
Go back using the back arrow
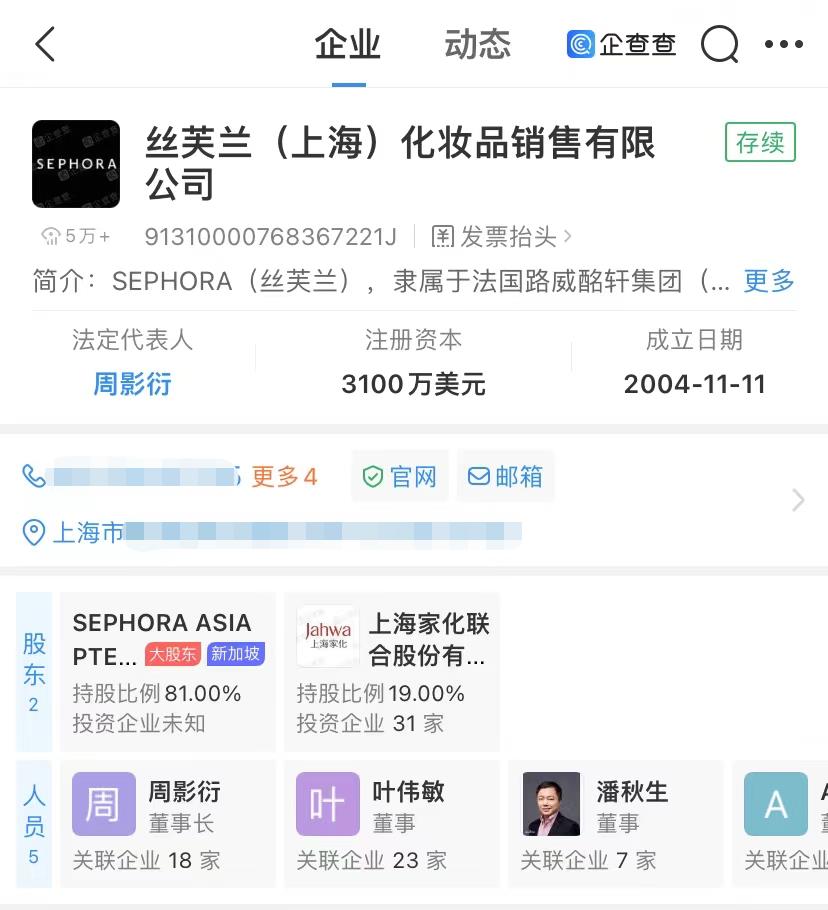[45, 45]
